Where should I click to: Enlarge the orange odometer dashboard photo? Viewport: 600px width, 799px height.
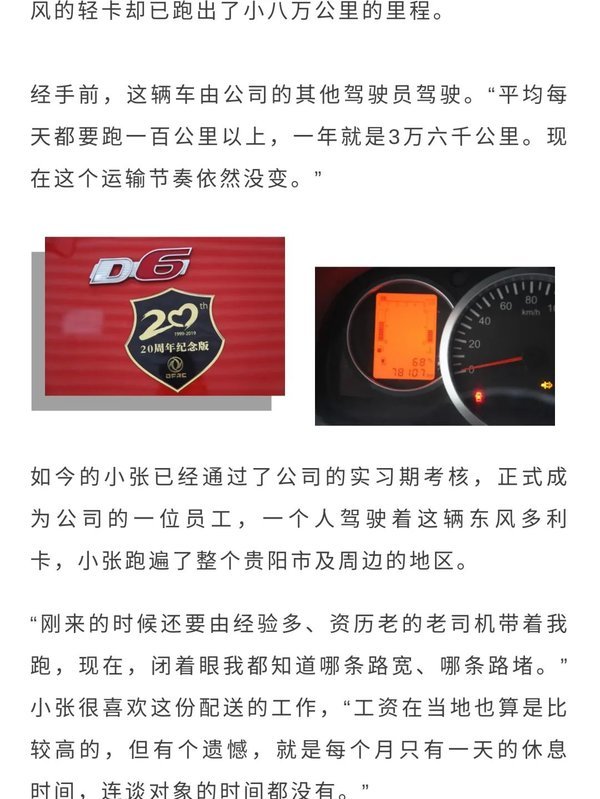434,345
